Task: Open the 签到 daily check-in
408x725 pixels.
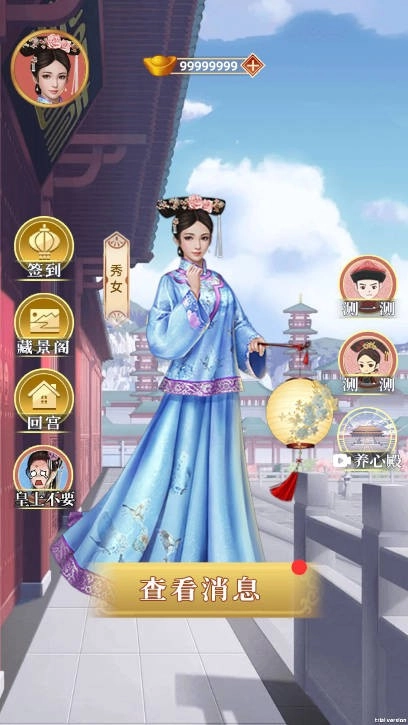Action: tap(44, 248)
